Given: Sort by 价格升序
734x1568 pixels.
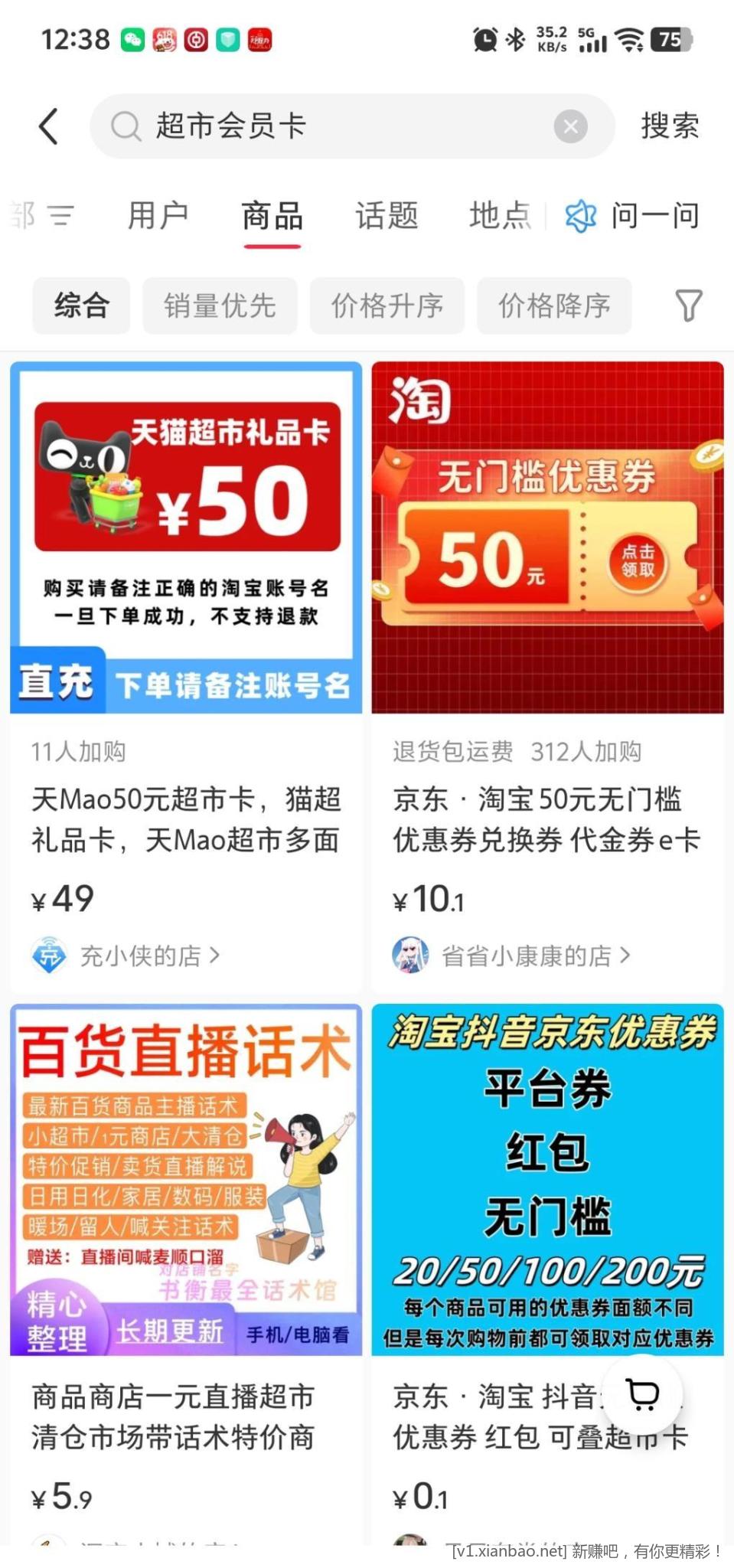Looking at the screenshot, I should click(x=387, y=305).
